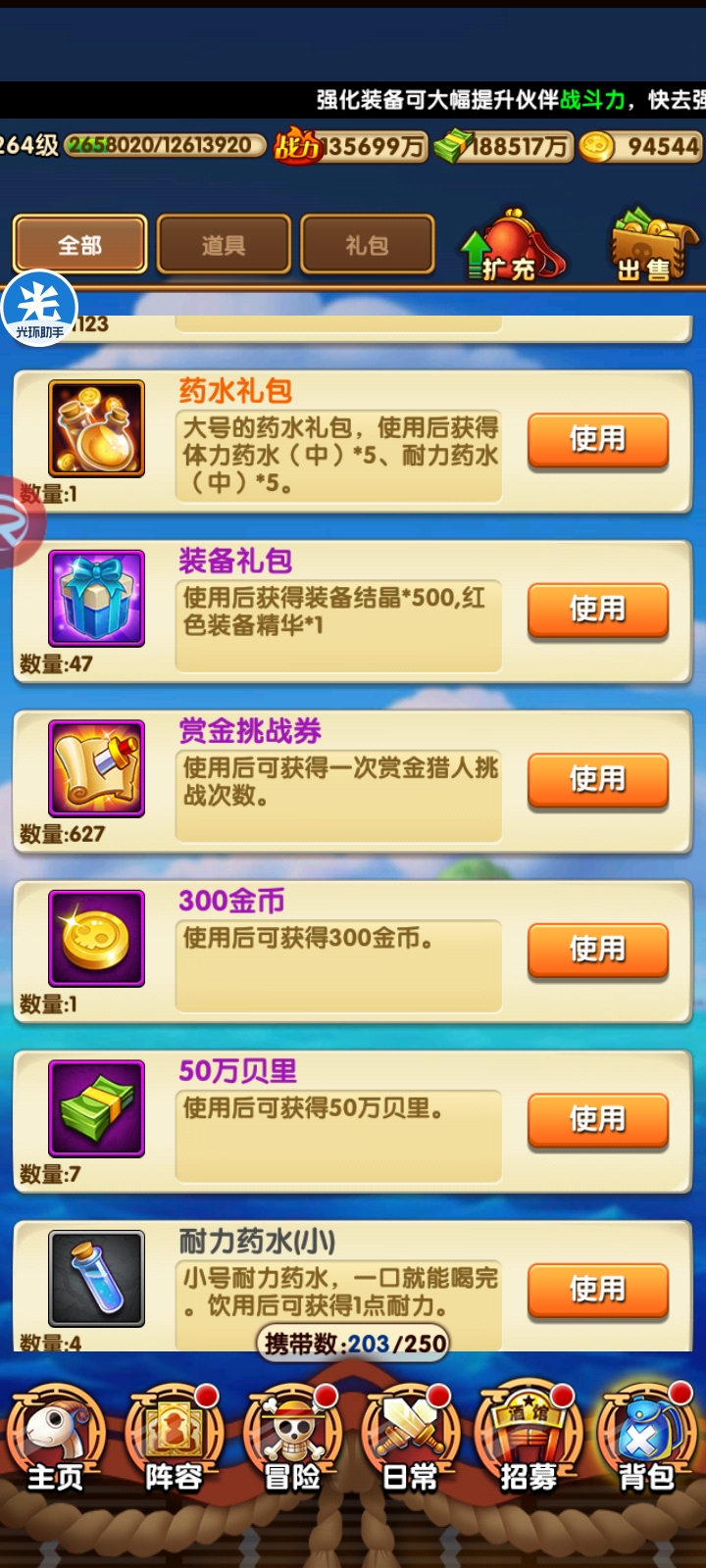Switch to the 礼包 tab
The image size is (706, 1568).
pos(367,245)
